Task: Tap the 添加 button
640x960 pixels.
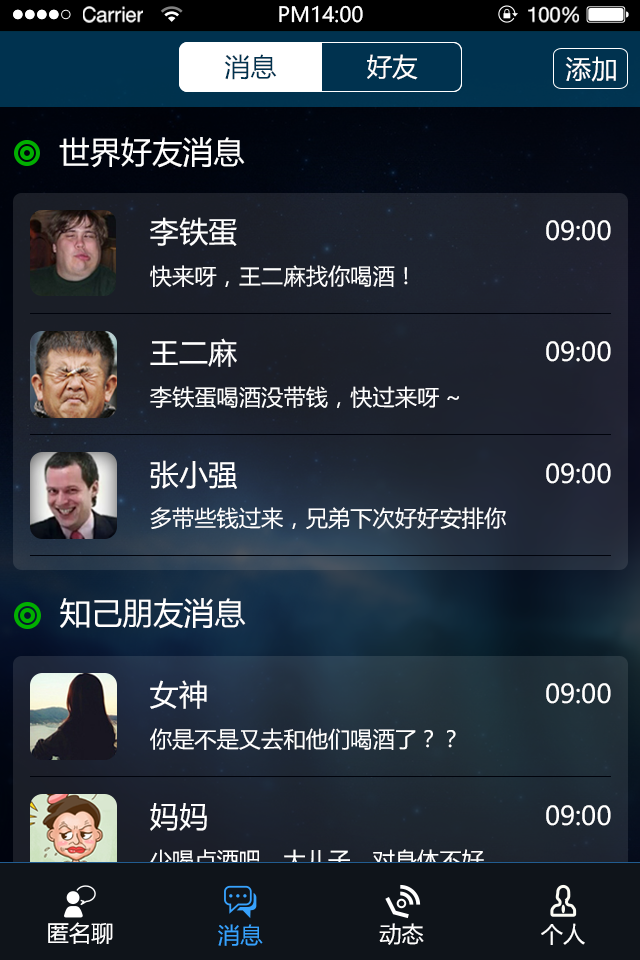Action: [x=590, y=69]
